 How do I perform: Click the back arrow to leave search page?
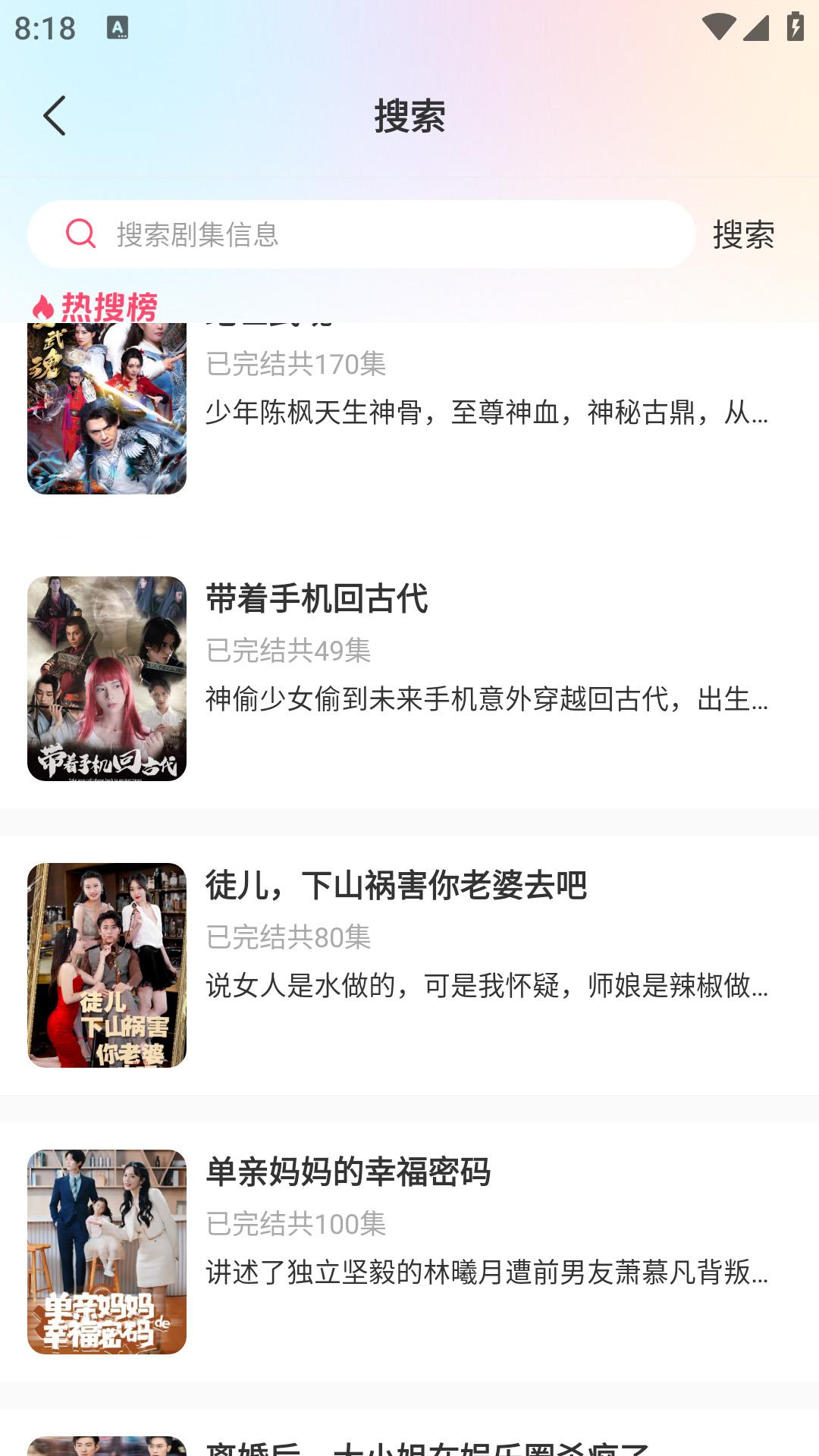tap(53, 117)
